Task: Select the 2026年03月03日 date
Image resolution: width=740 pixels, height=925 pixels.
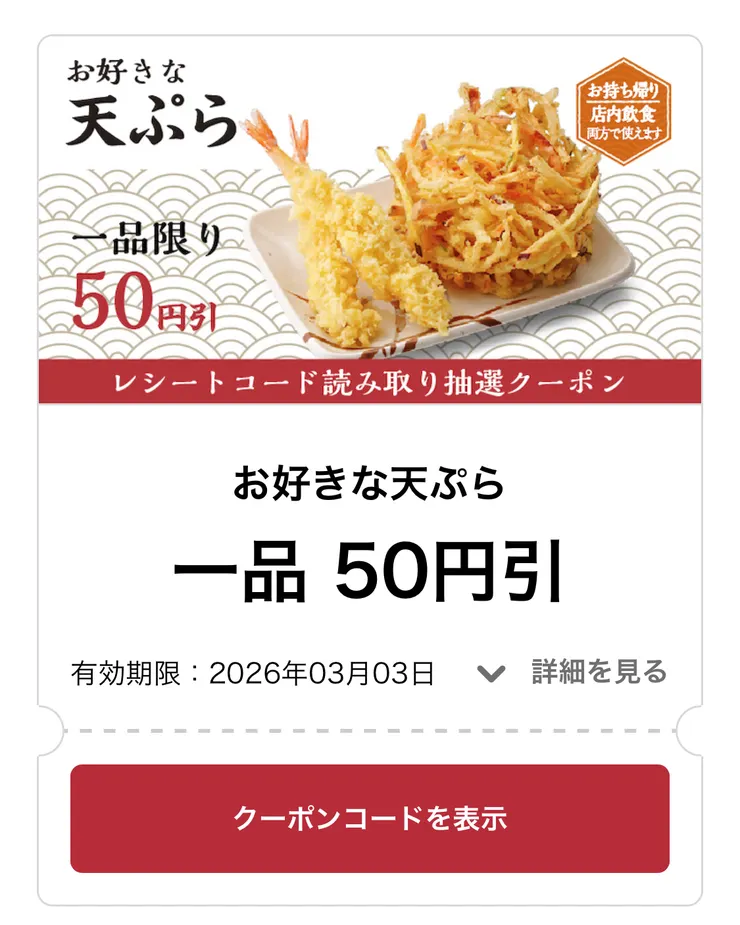Action: click(320, 671)
